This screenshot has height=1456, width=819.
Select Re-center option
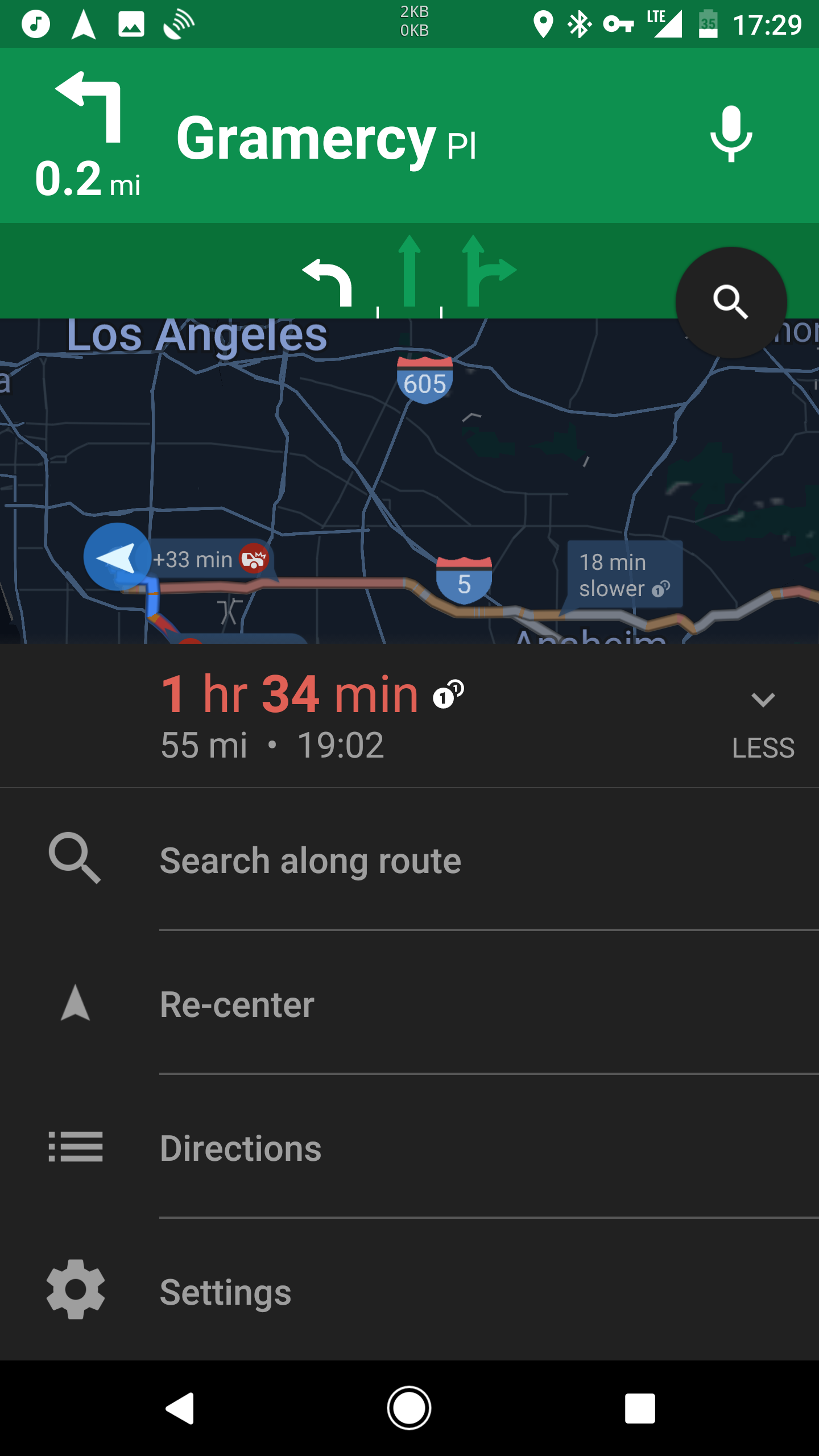click(409, 1003)
